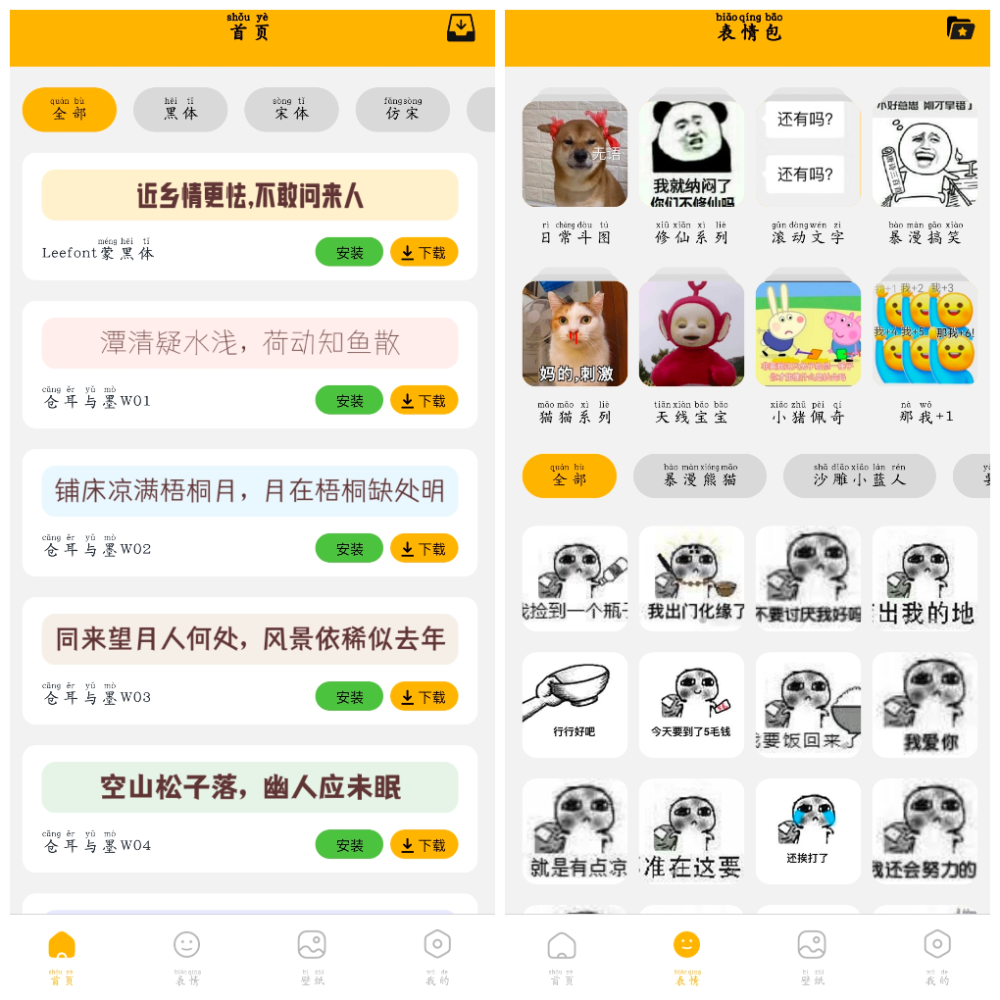Install the Leefont蒙黑体 font
Image resolution: width=1000 pixels, height=1000 pixels.
point(349,253)
